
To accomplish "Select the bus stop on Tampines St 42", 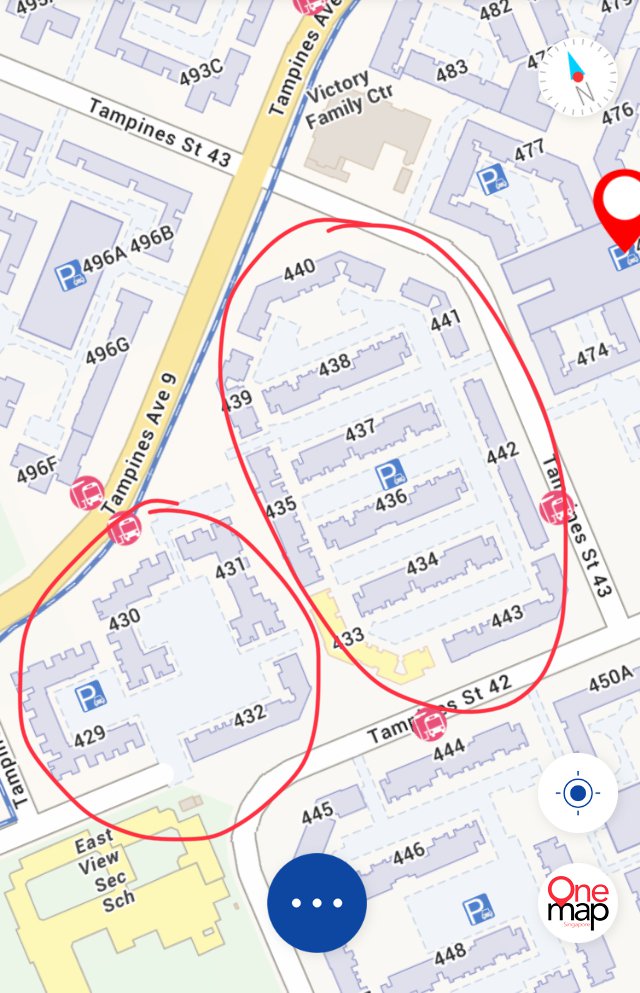I will click(x=430, y=722).
